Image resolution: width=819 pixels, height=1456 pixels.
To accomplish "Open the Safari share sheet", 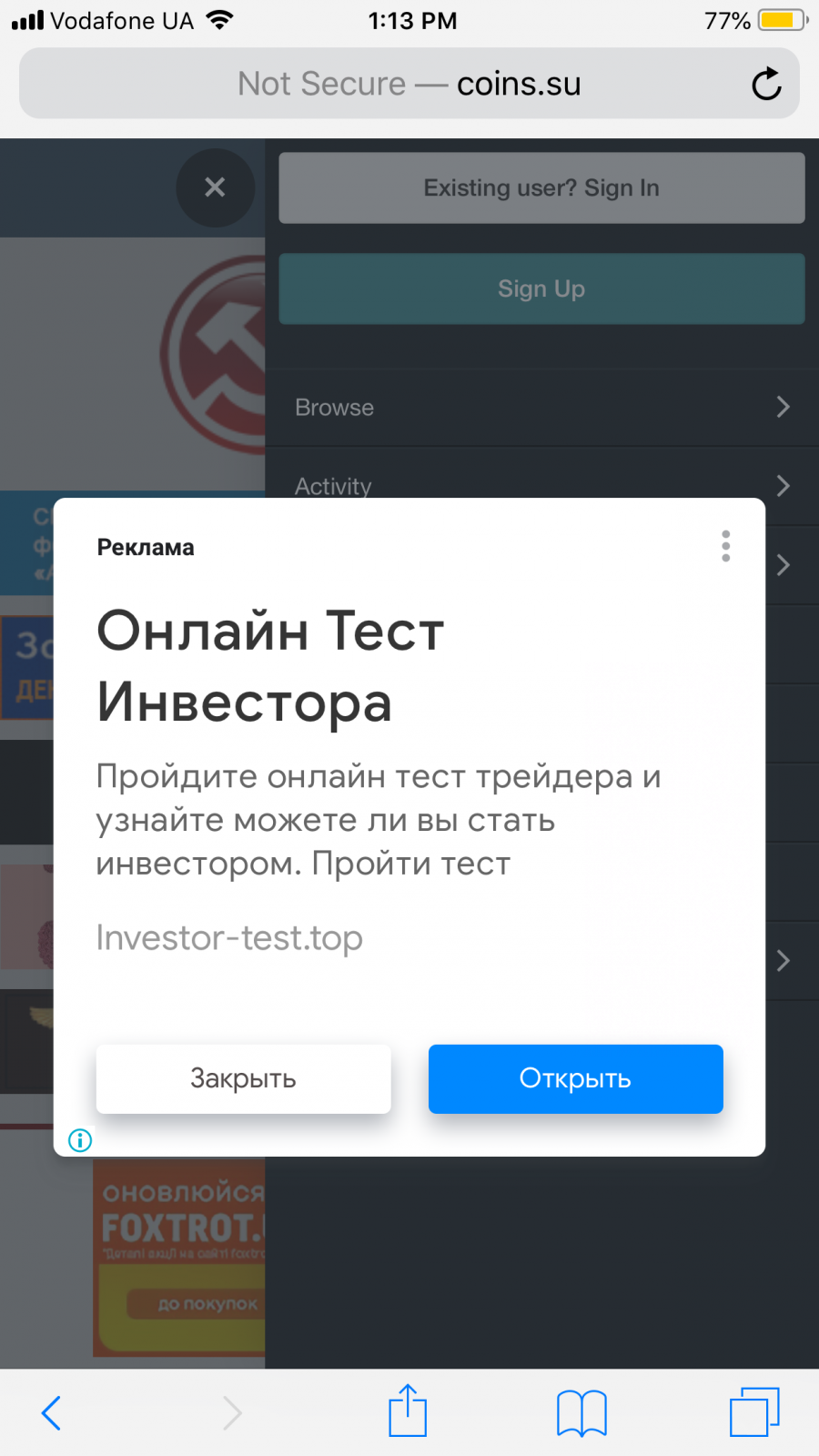I will (408, 1410).
